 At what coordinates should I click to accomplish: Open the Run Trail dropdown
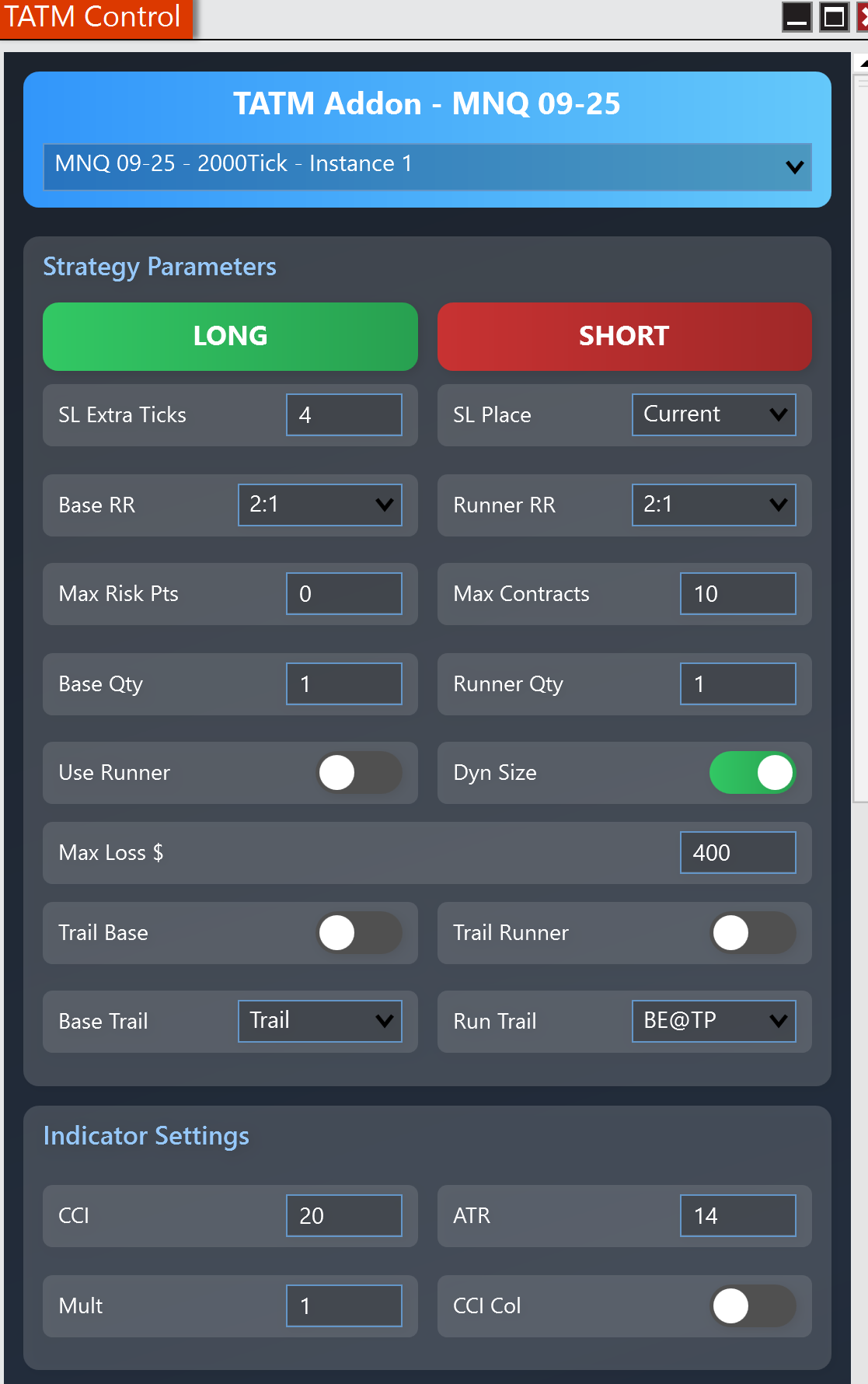point(713,1022)
